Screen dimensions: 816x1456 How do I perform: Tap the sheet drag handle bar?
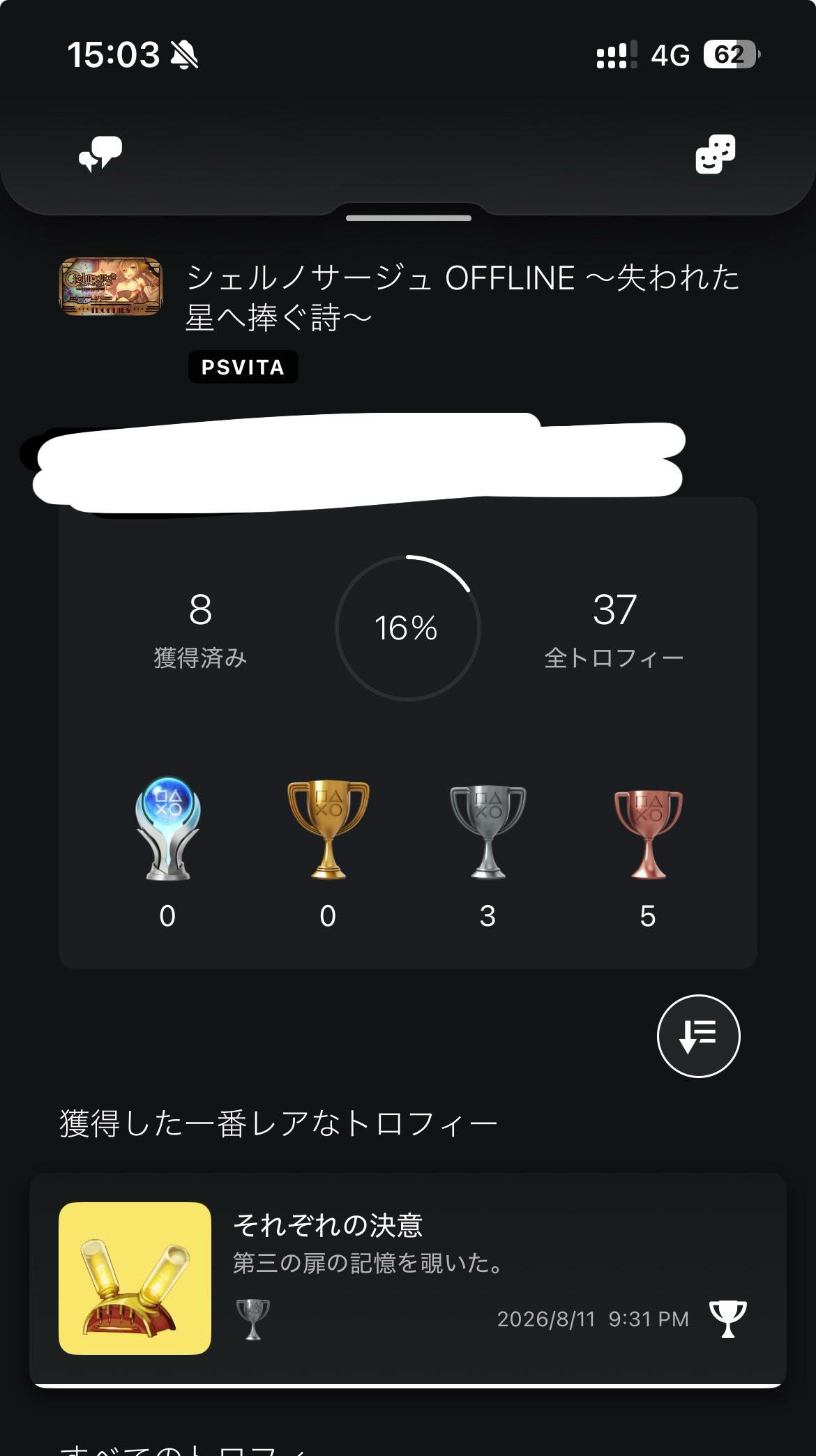pos(409,218)
